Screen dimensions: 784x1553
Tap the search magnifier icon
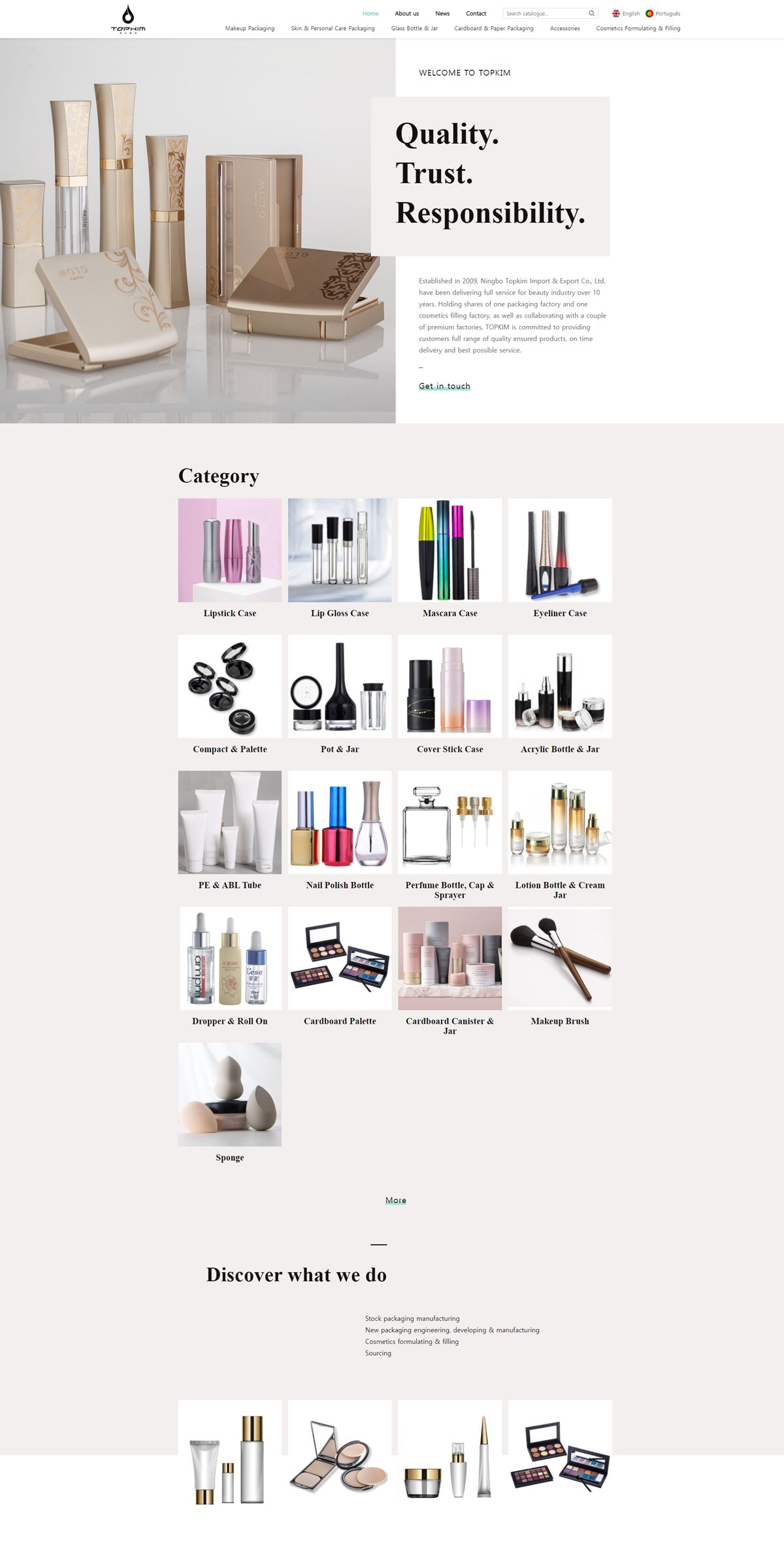(591, 13)
